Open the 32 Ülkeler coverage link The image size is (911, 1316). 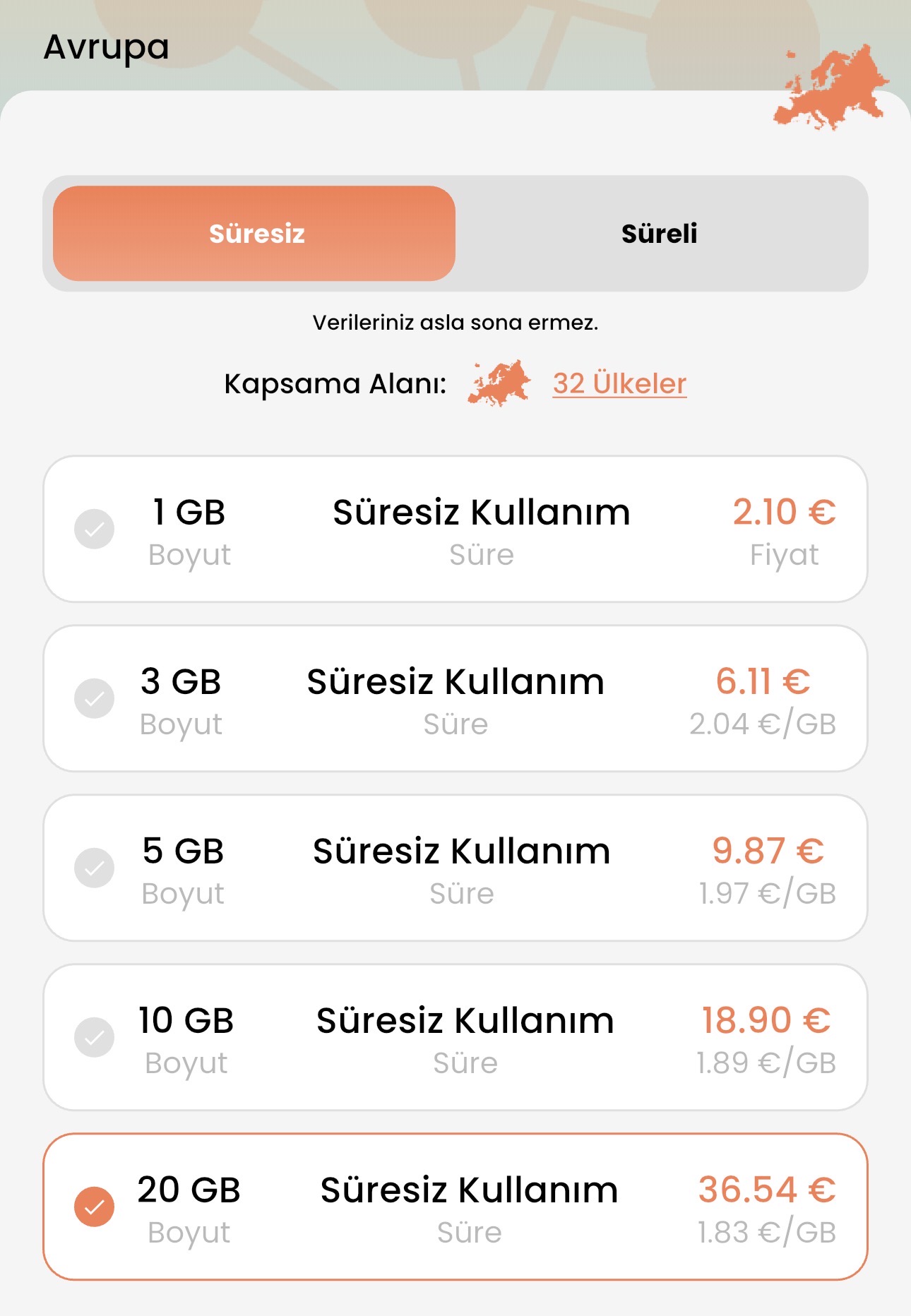(619, 383)
